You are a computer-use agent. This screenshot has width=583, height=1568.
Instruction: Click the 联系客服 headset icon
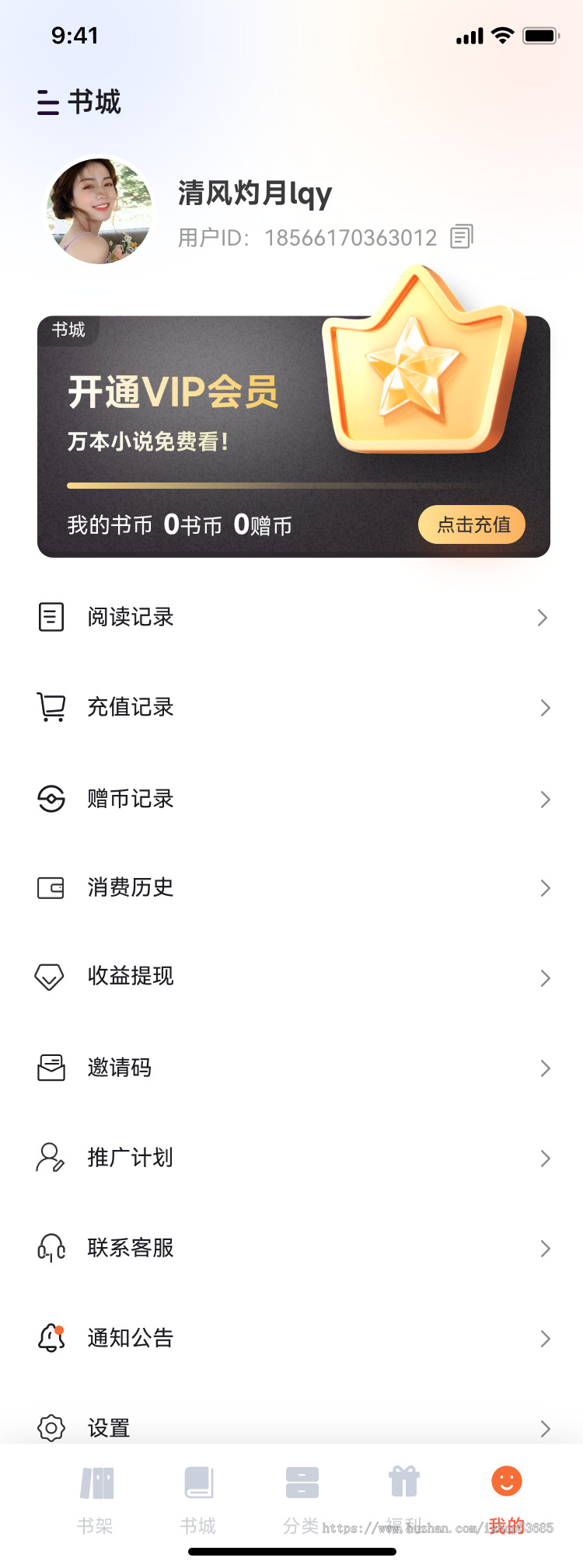50,1248
